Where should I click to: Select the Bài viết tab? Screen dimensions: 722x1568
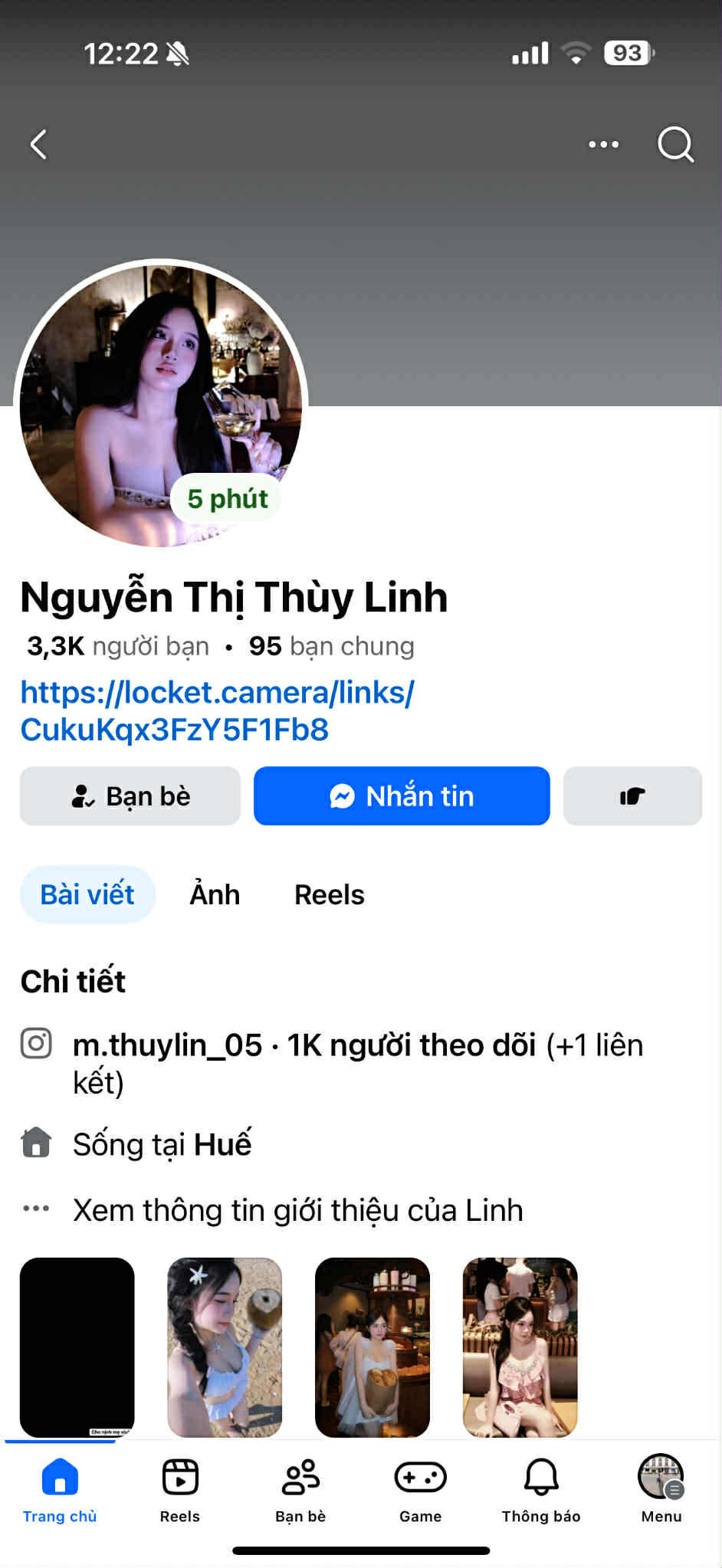coord(87,894)
